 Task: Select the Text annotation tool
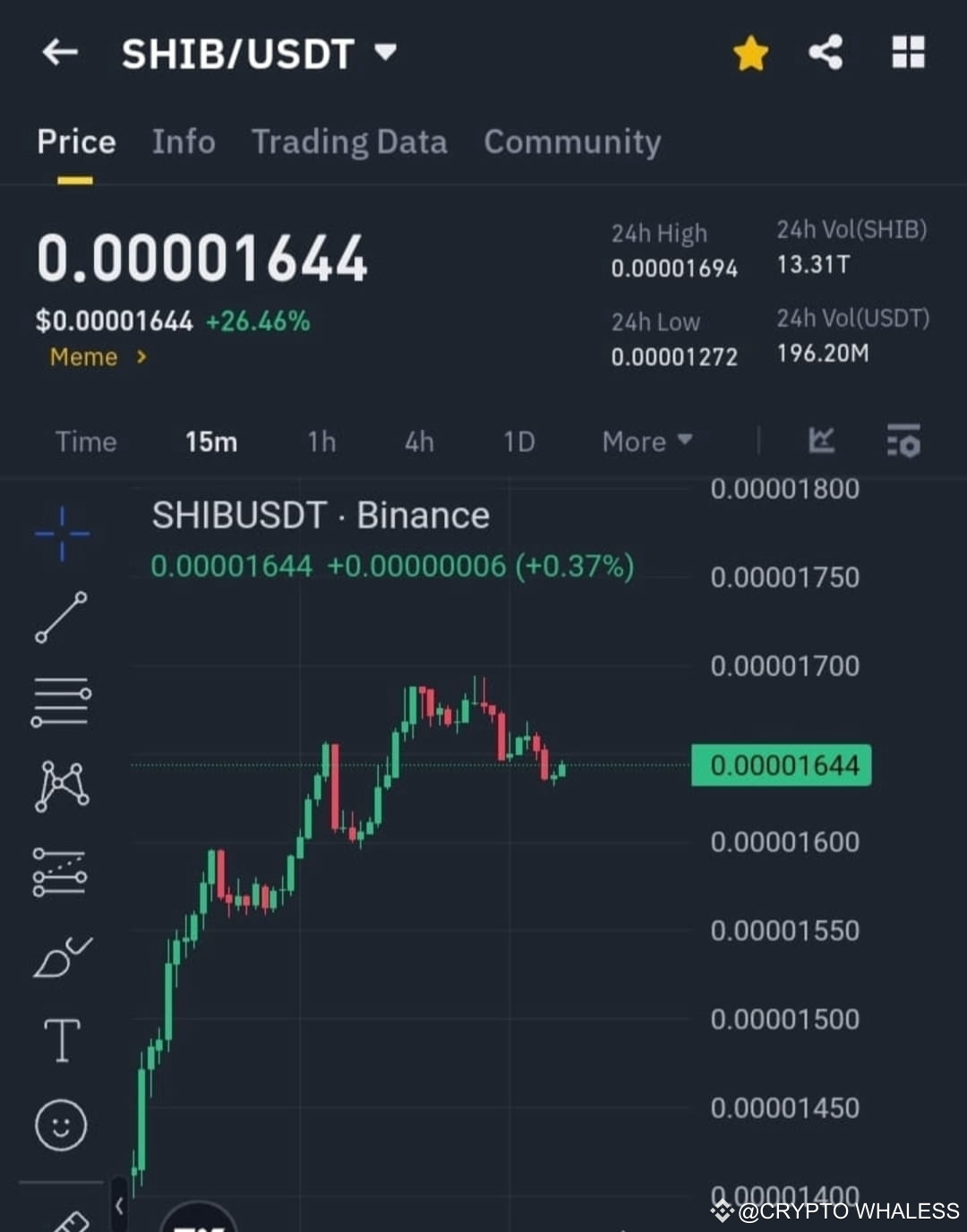[61, 1039]
